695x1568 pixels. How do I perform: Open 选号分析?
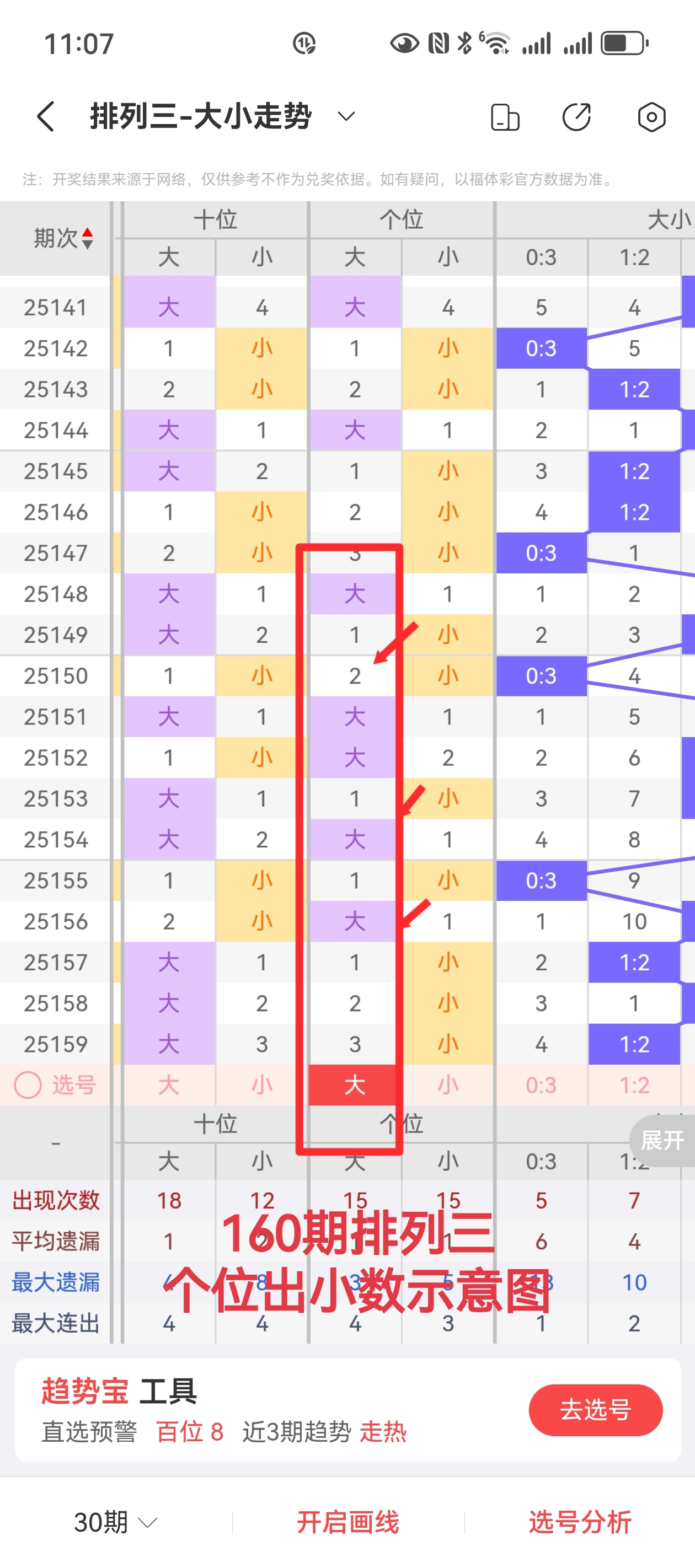point(580,1522)
